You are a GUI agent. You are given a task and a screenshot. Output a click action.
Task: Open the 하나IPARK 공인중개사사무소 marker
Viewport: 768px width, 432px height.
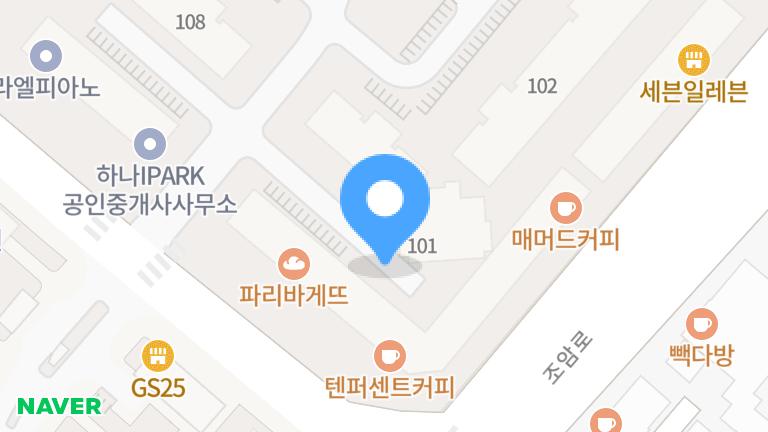(150, 144)
